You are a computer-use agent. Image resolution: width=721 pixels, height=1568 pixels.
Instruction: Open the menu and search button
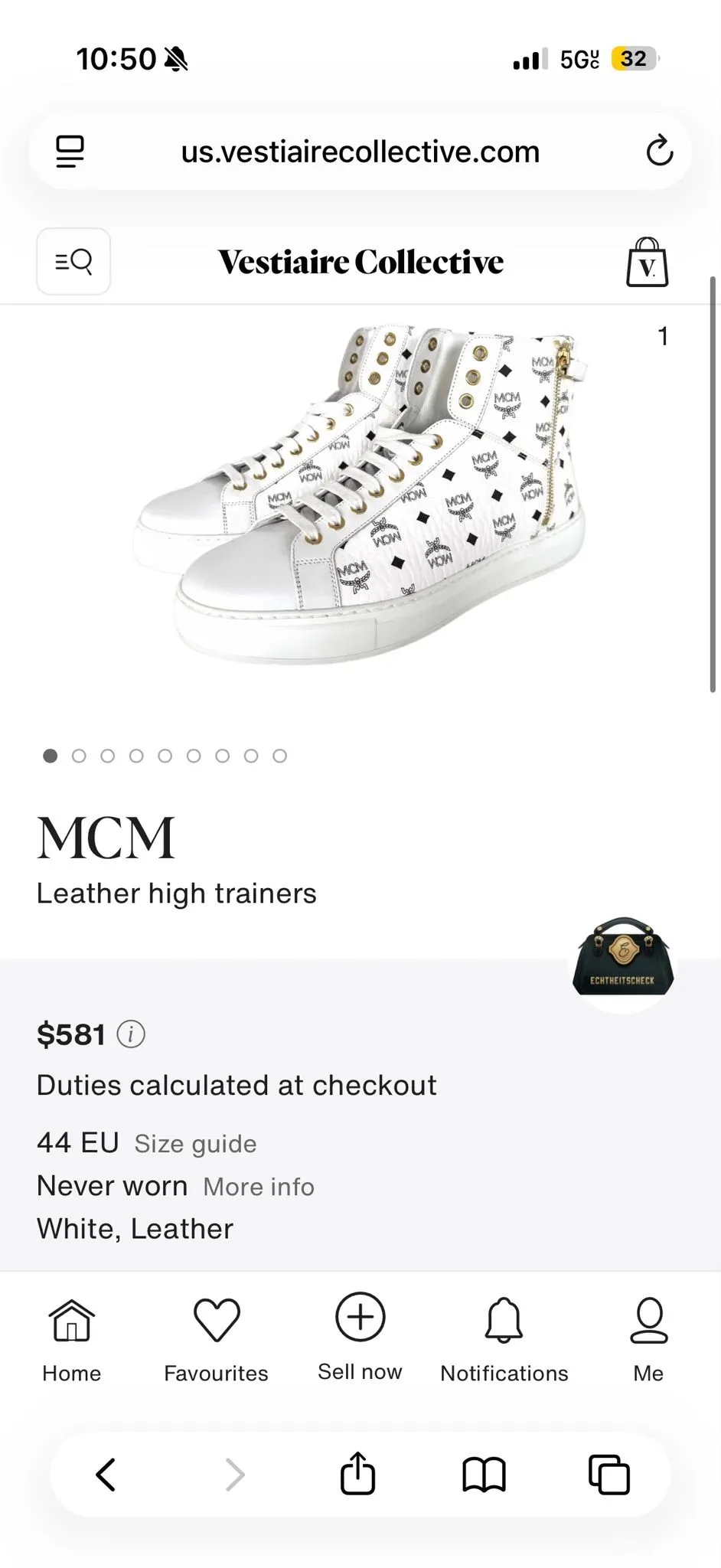(73, 262)
